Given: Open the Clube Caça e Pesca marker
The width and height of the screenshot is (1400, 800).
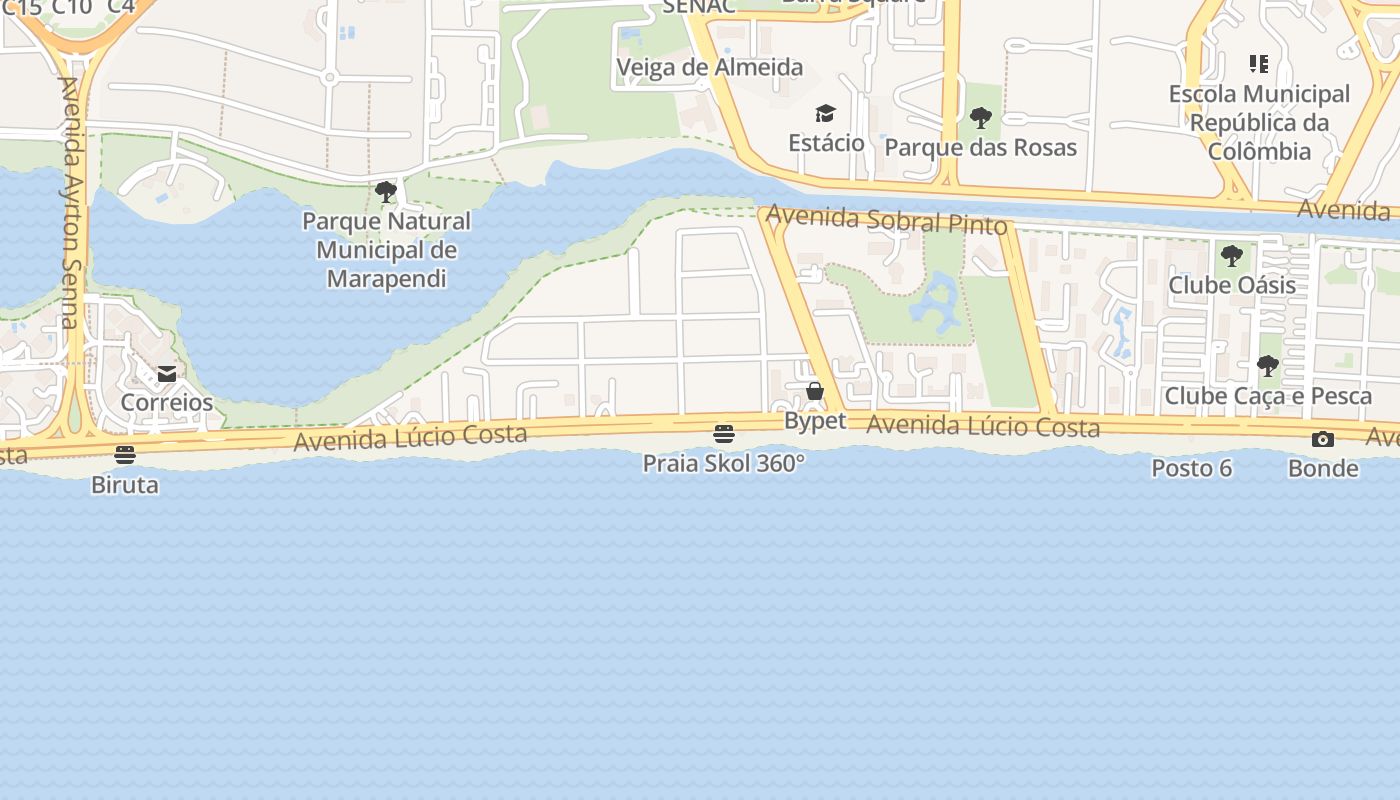Looking at the screenshot, I should click(1268, 367).
